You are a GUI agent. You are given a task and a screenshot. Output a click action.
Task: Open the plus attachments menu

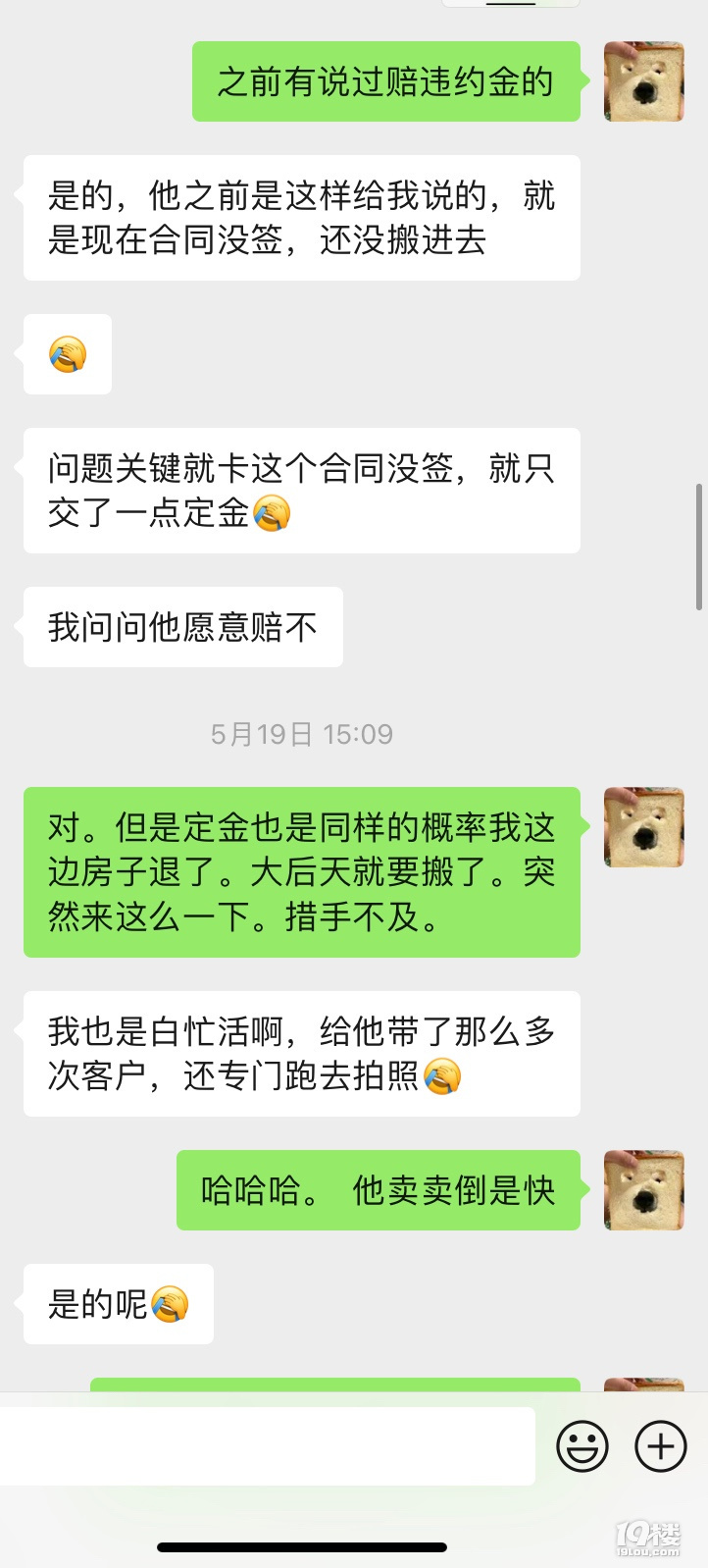point(661,1446)
